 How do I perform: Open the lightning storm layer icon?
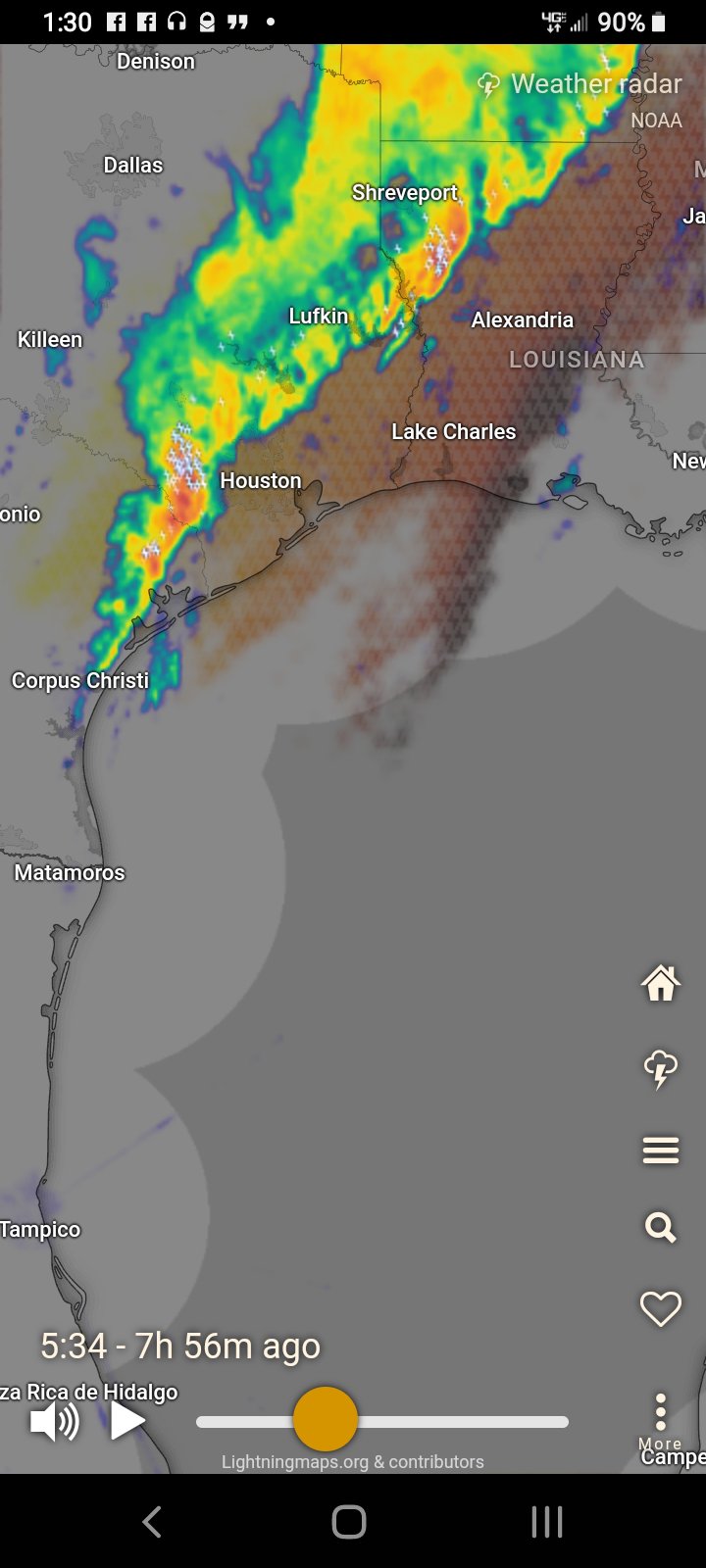[x=660, y=1068]
